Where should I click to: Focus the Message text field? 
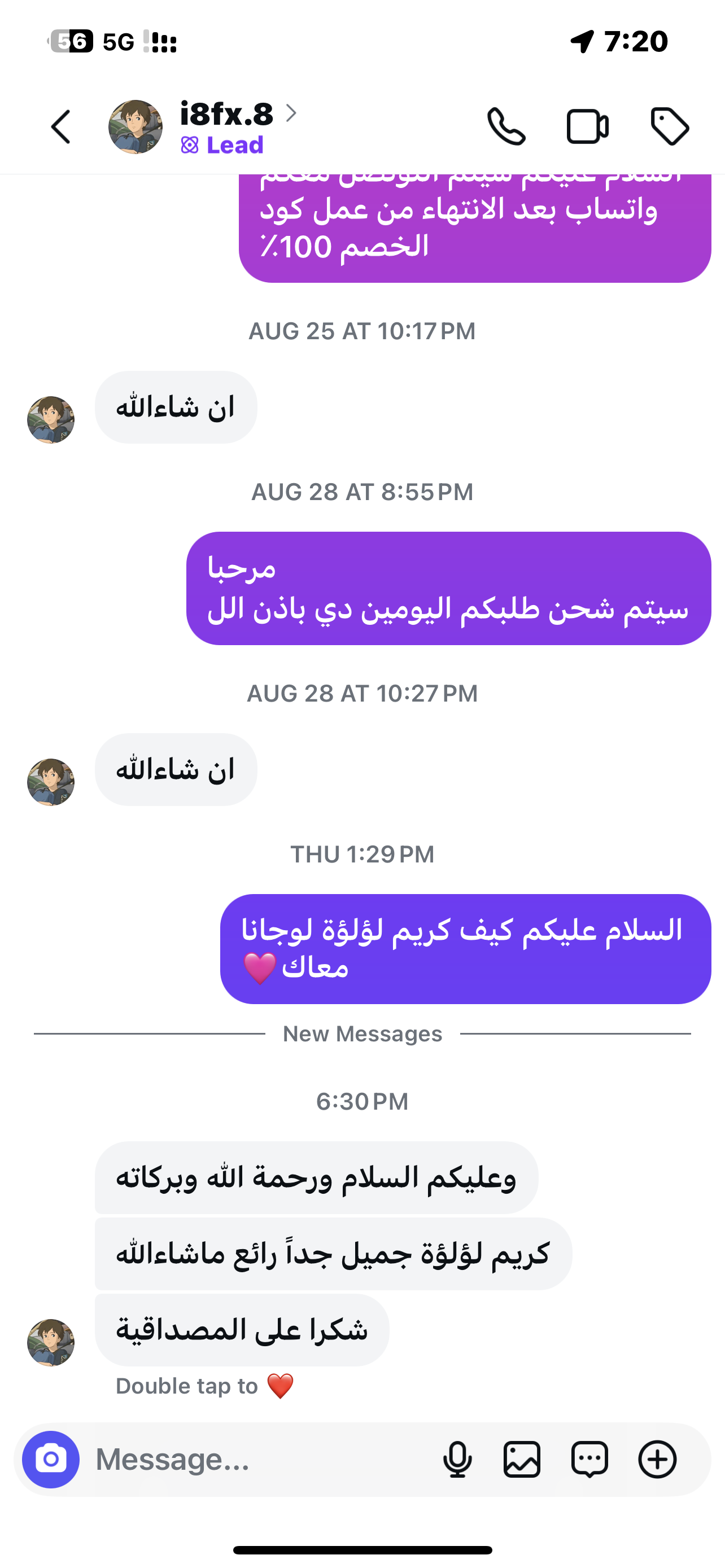[x=256, y=1459]
